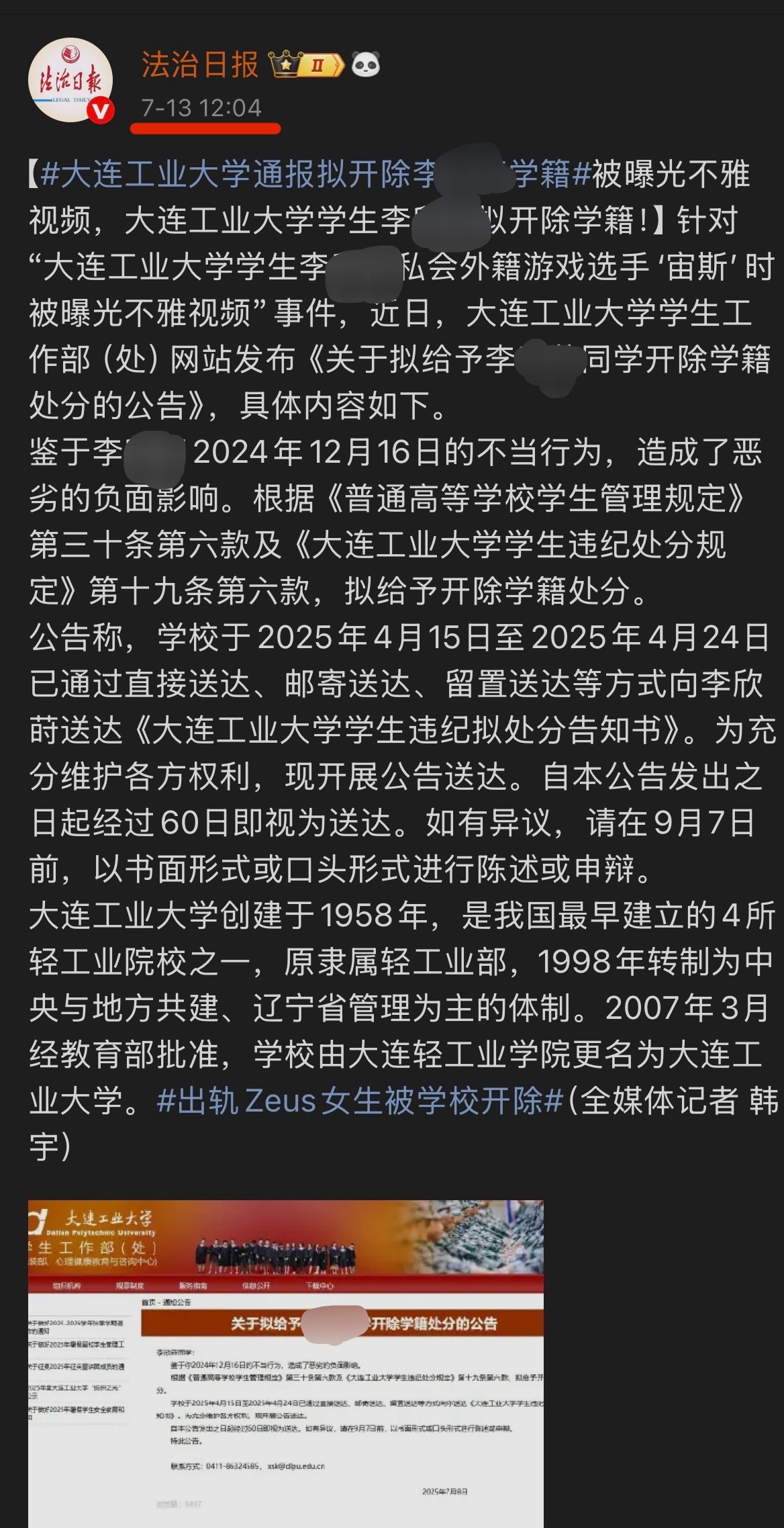Open the #出轨Zeus女生被学校开除# hashtag
Screen dimensions: 784x1528
(359, 1101)
